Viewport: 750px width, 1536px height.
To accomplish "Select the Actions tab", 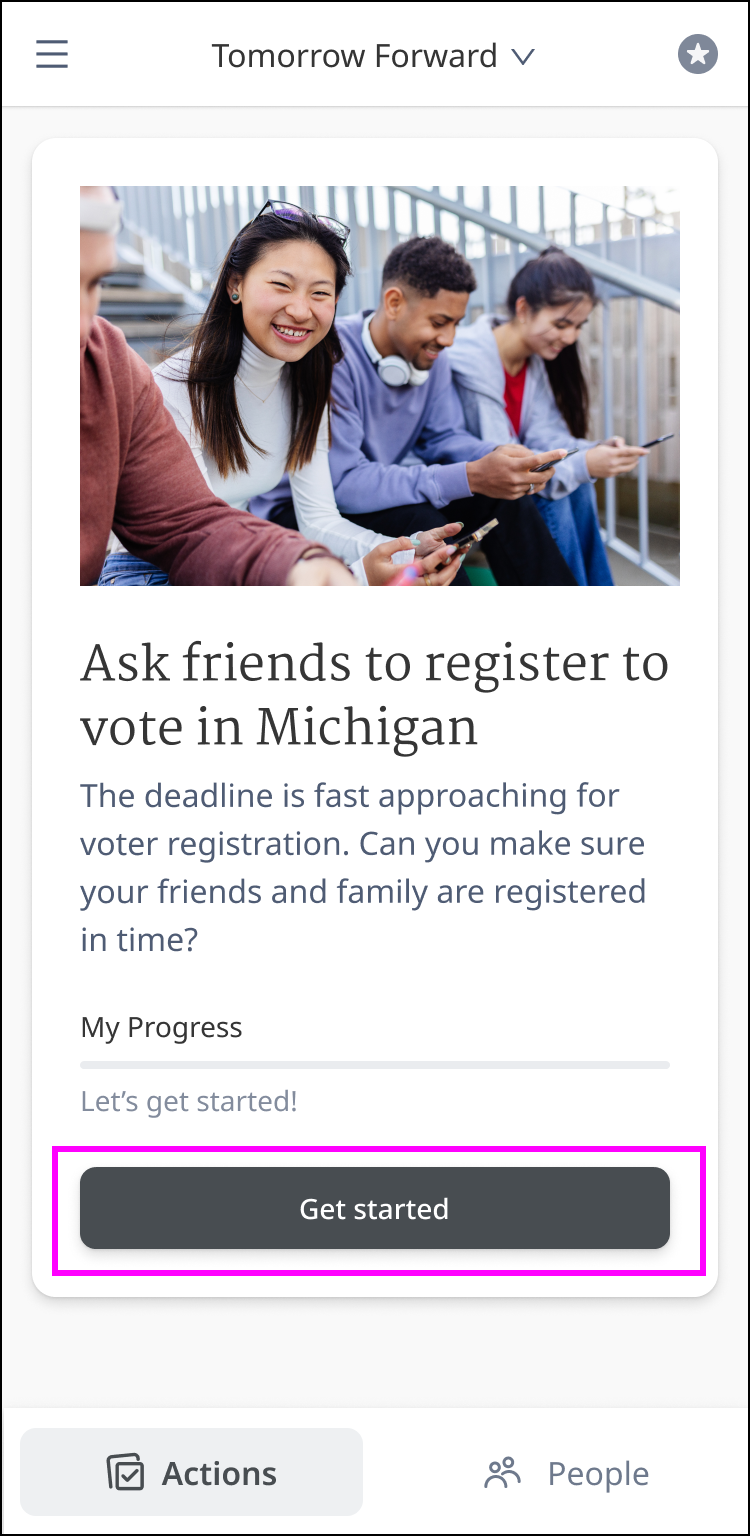I will click(192, 1473).
